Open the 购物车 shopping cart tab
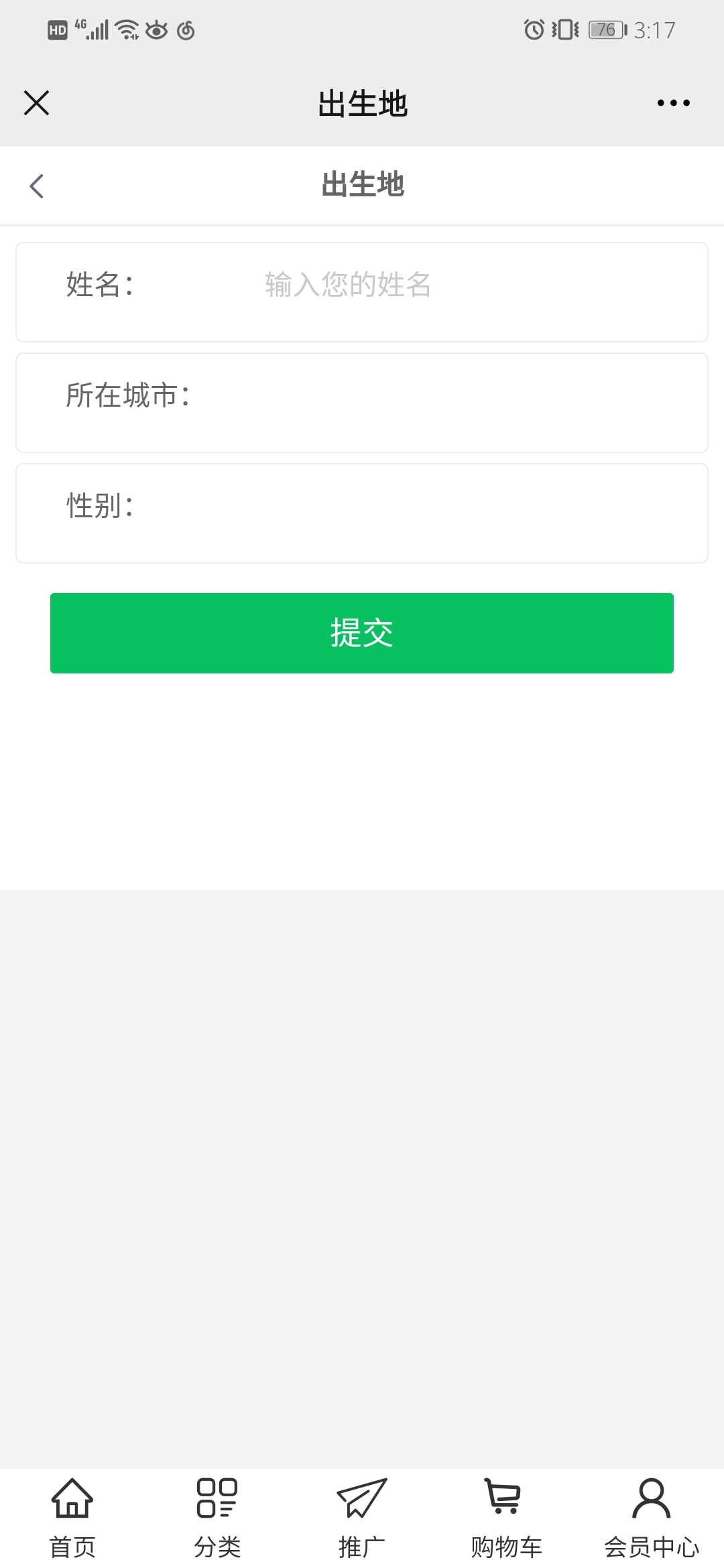The image size is (724, 1568). click(507, 1518)
